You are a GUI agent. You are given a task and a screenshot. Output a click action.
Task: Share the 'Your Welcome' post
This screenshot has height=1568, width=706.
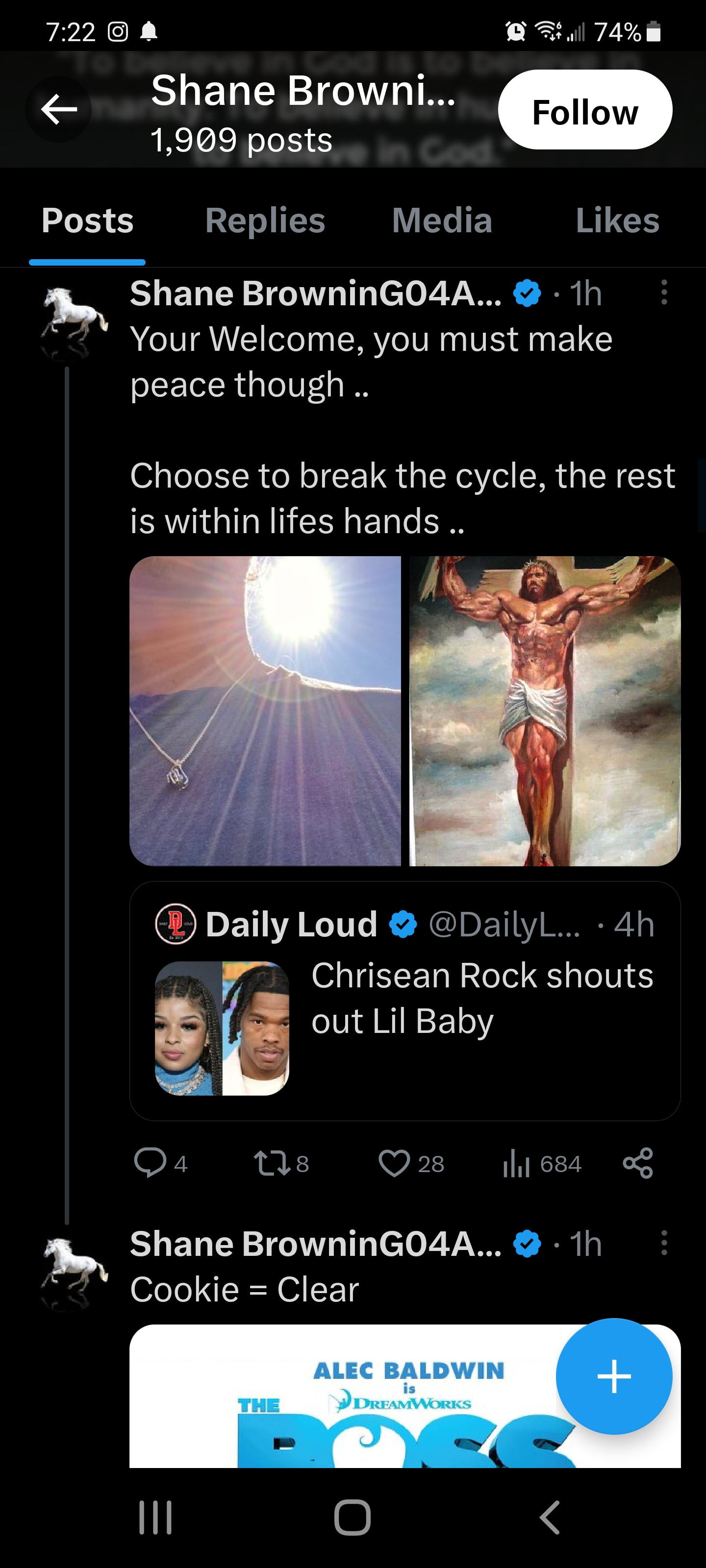pos(638,1163)
